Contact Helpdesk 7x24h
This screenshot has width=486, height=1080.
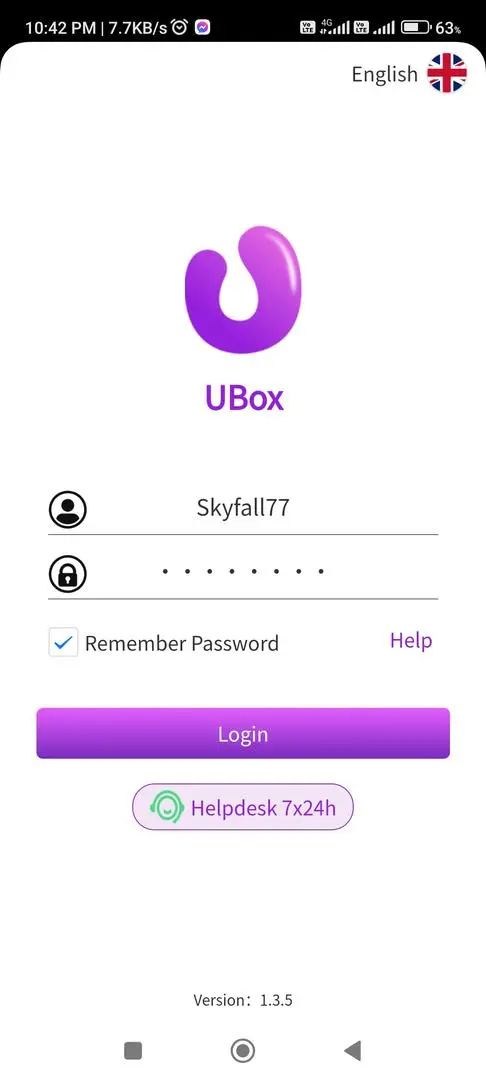(x=243, y=807)
